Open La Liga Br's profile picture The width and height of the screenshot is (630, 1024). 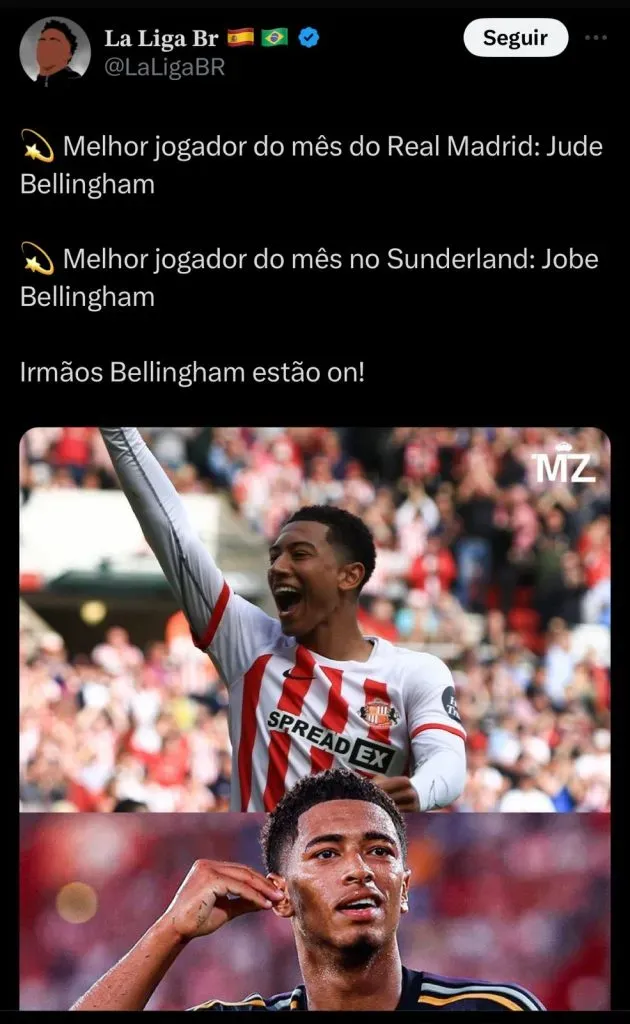pos(55,50)
